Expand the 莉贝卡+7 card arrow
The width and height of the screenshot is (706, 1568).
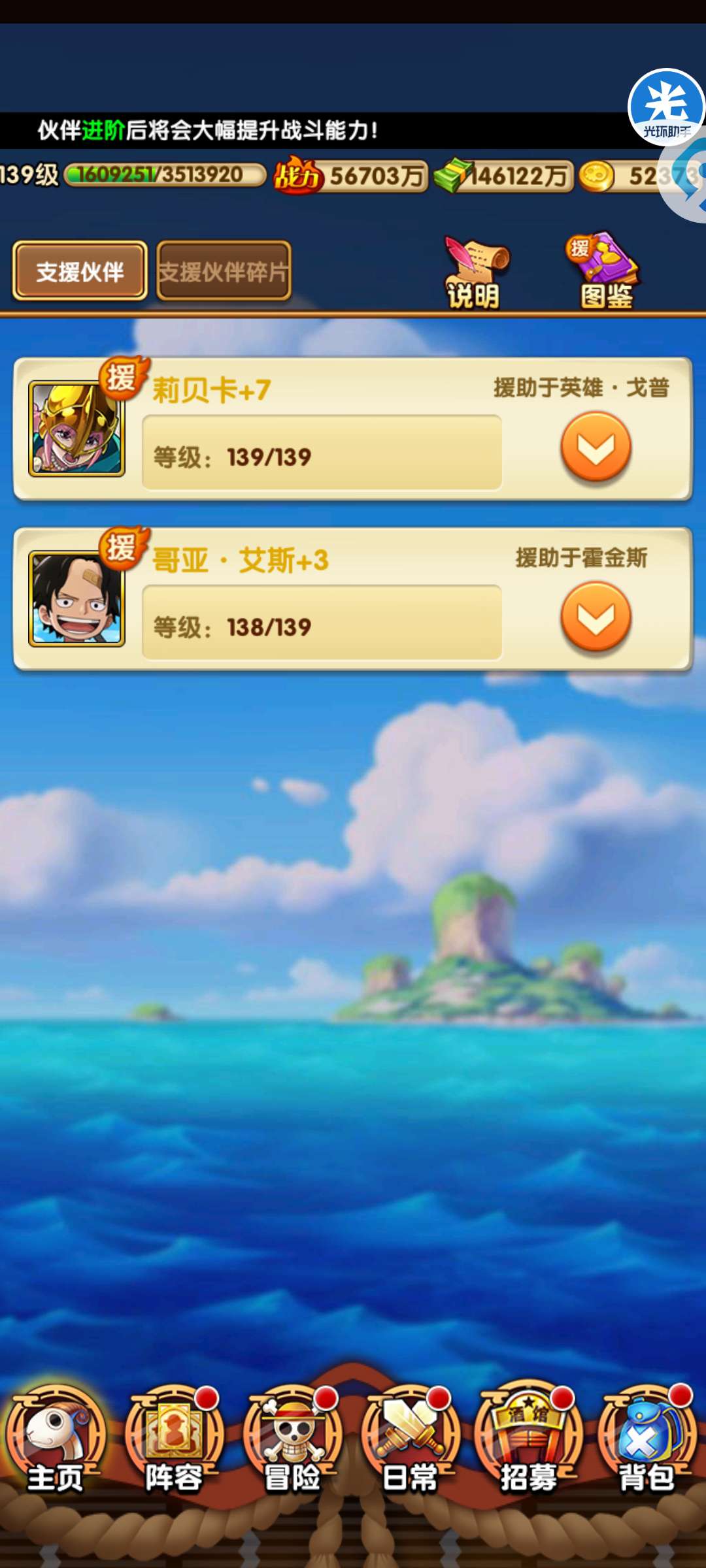[596, 447]
